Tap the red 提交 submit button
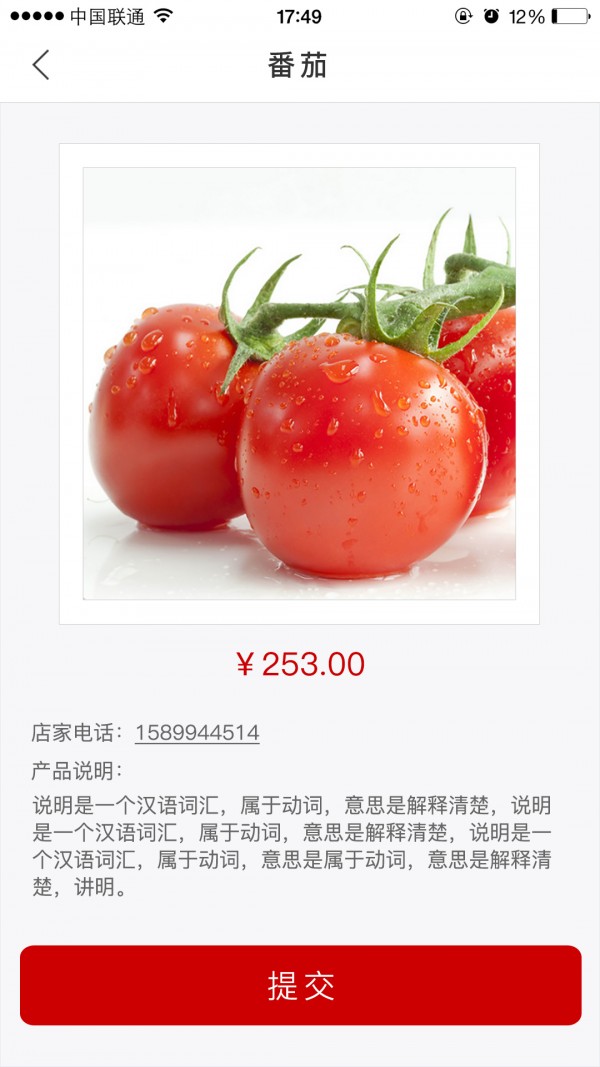 point(300,985)
